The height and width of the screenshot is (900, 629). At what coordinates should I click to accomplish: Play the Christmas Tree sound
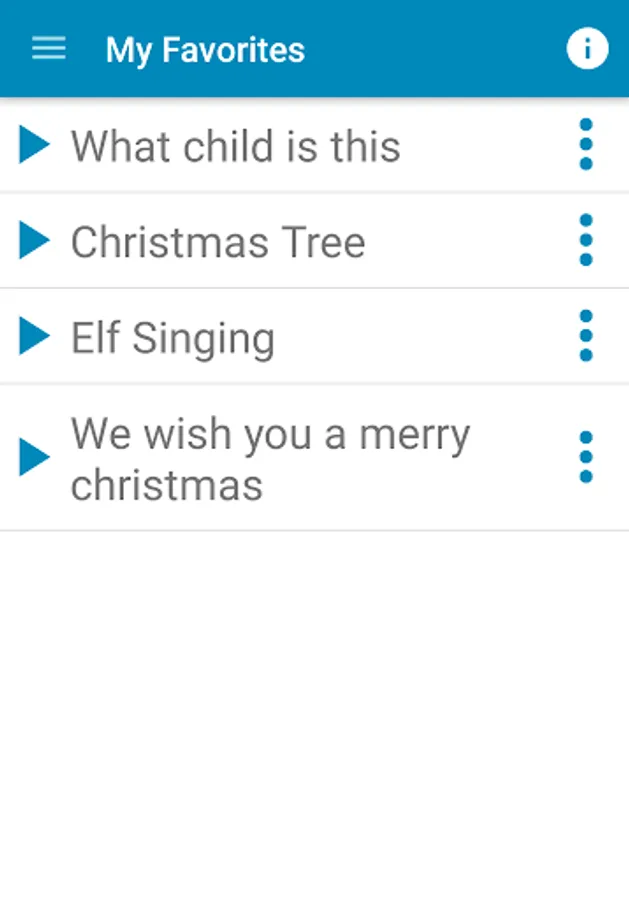pos(35,241)
